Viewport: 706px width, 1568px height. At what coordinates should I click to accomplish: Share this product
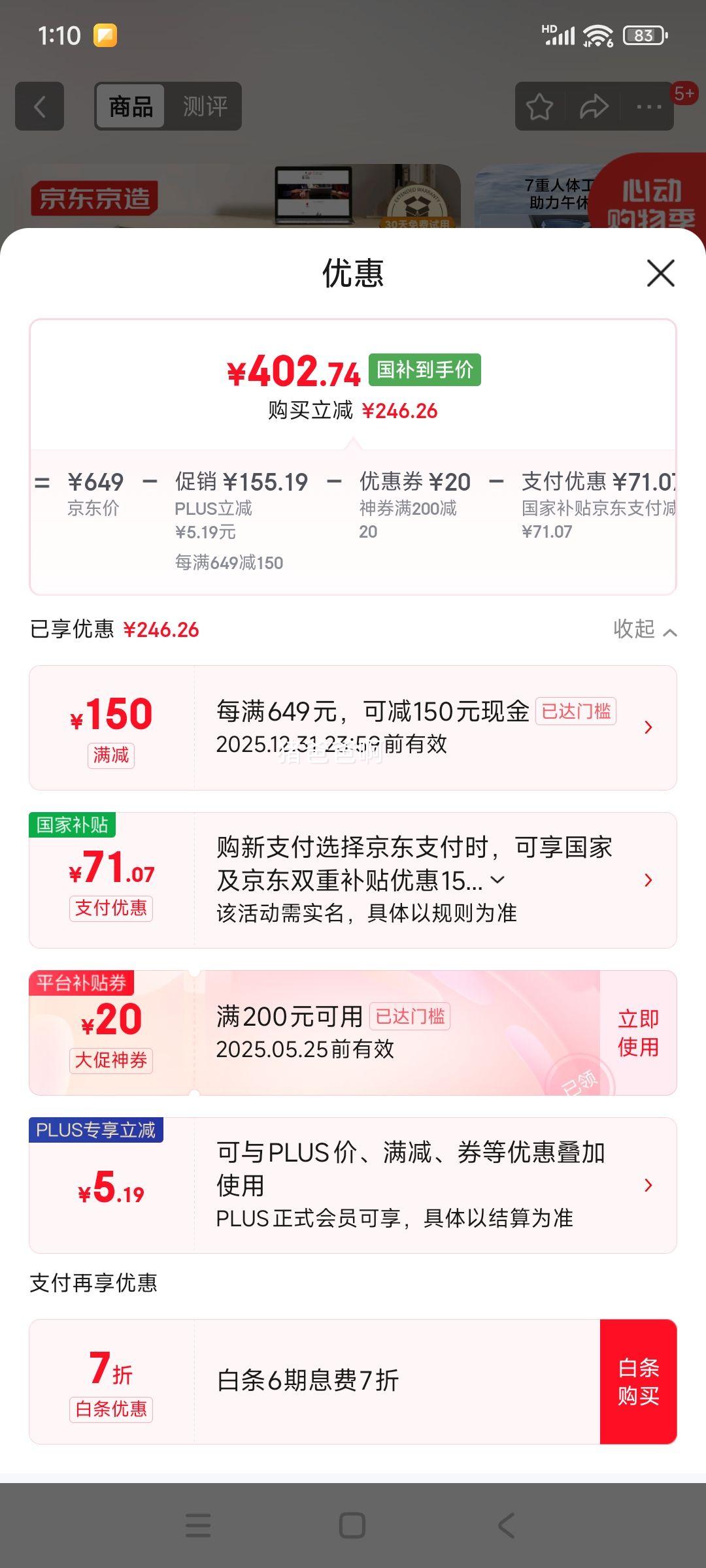pos(594,106)
